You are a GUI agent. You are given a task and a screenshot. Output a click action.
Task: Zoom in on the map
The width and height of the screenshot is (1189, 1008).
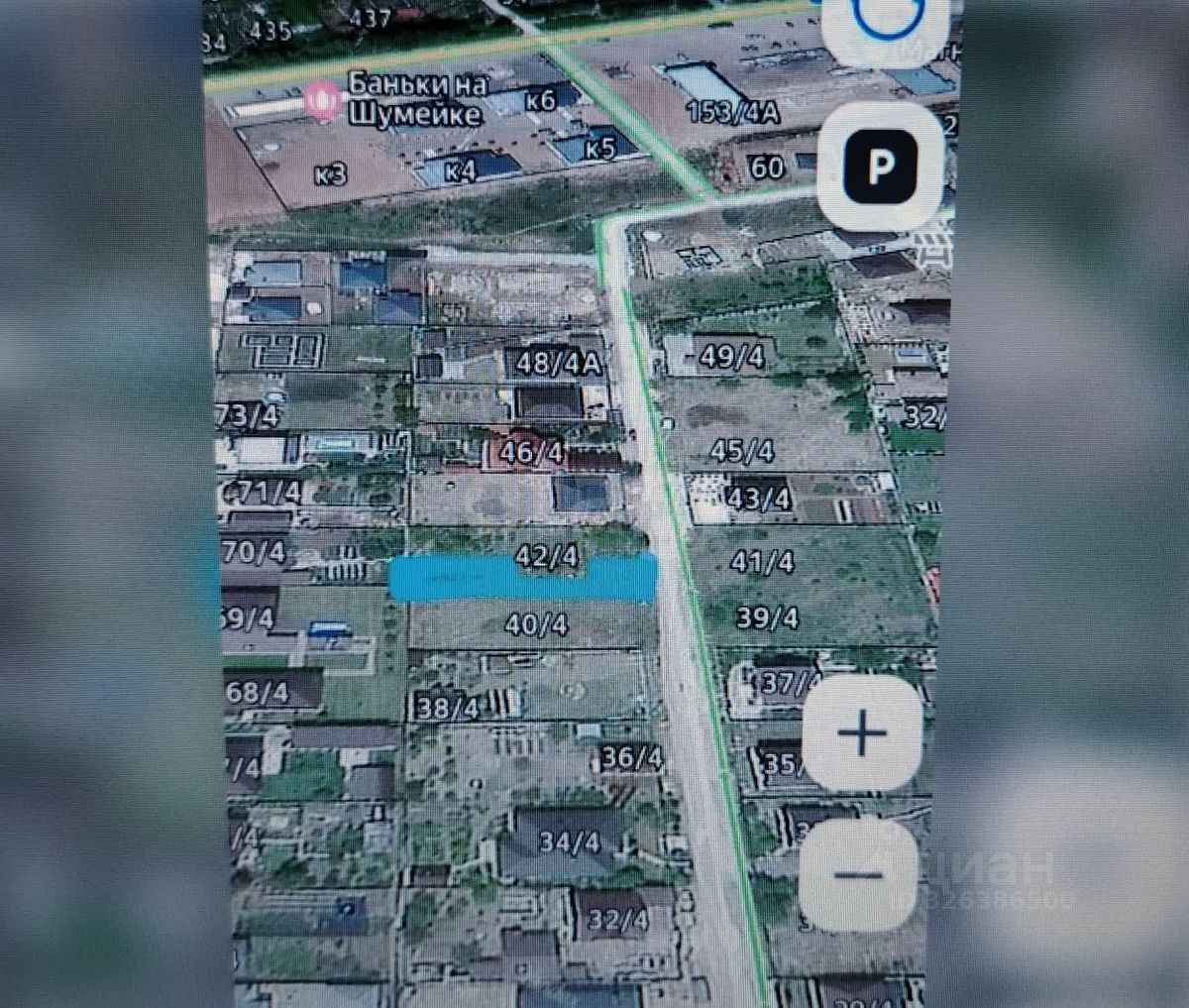pos(862,734)
